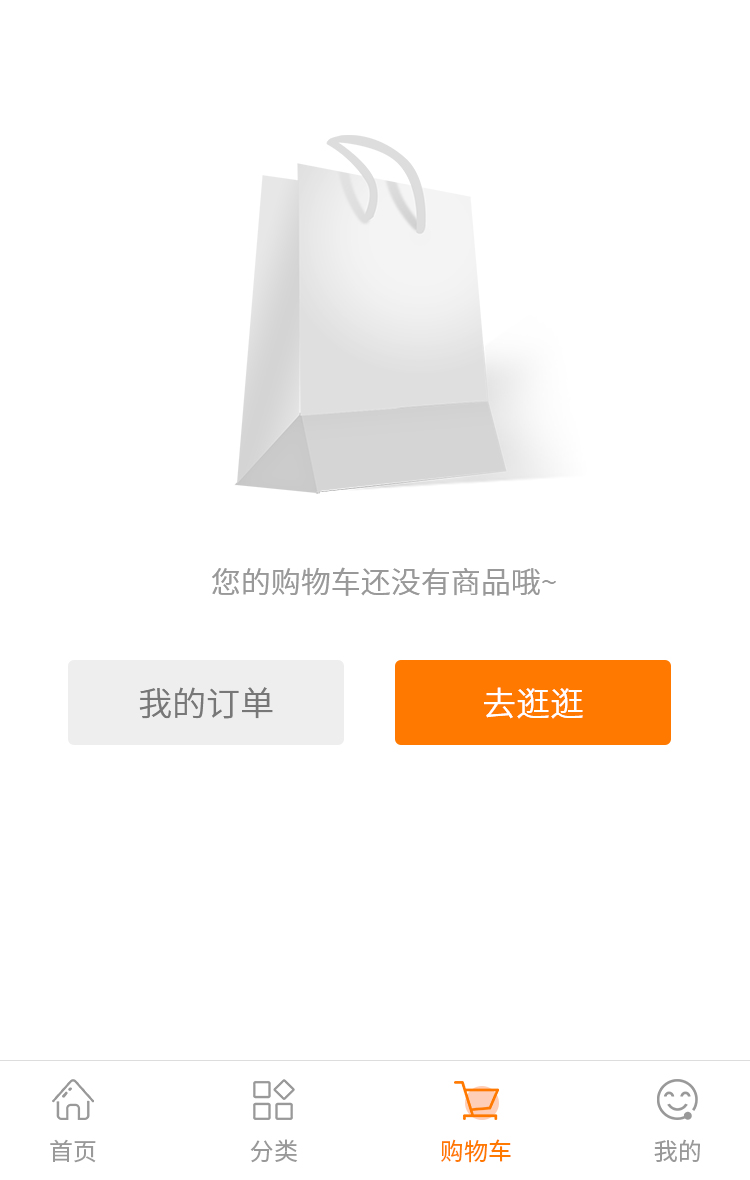
Task: Tap the orange 去逛逛 button
Action: pyautogui.click(x=532, y=702)
